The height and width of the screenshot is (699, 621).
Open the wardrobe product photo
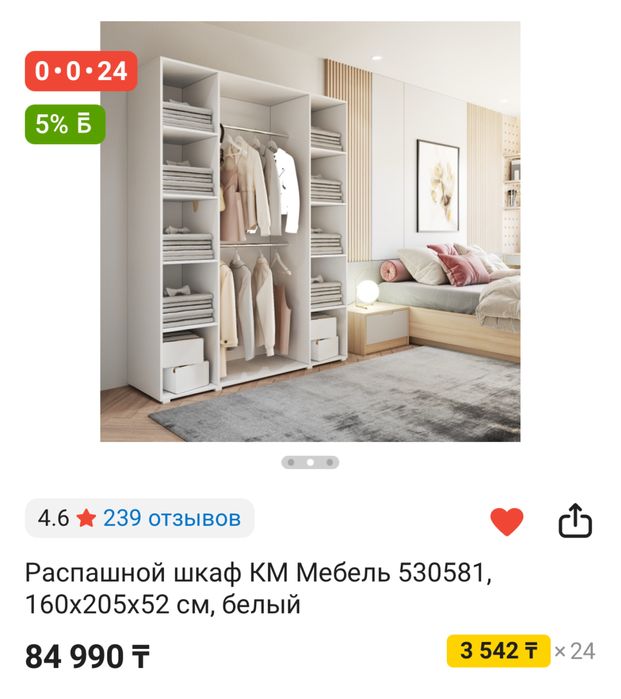click(310, 232)
